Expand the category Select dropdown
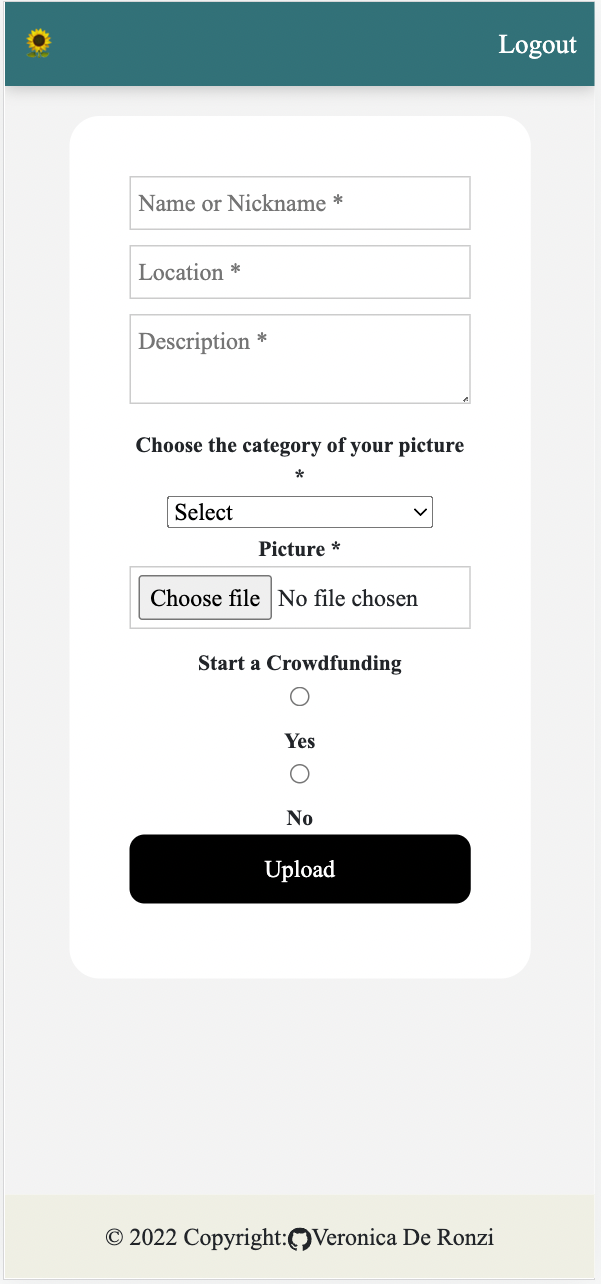The width and height of the screenshot is (601, 1284). [300, 512]
